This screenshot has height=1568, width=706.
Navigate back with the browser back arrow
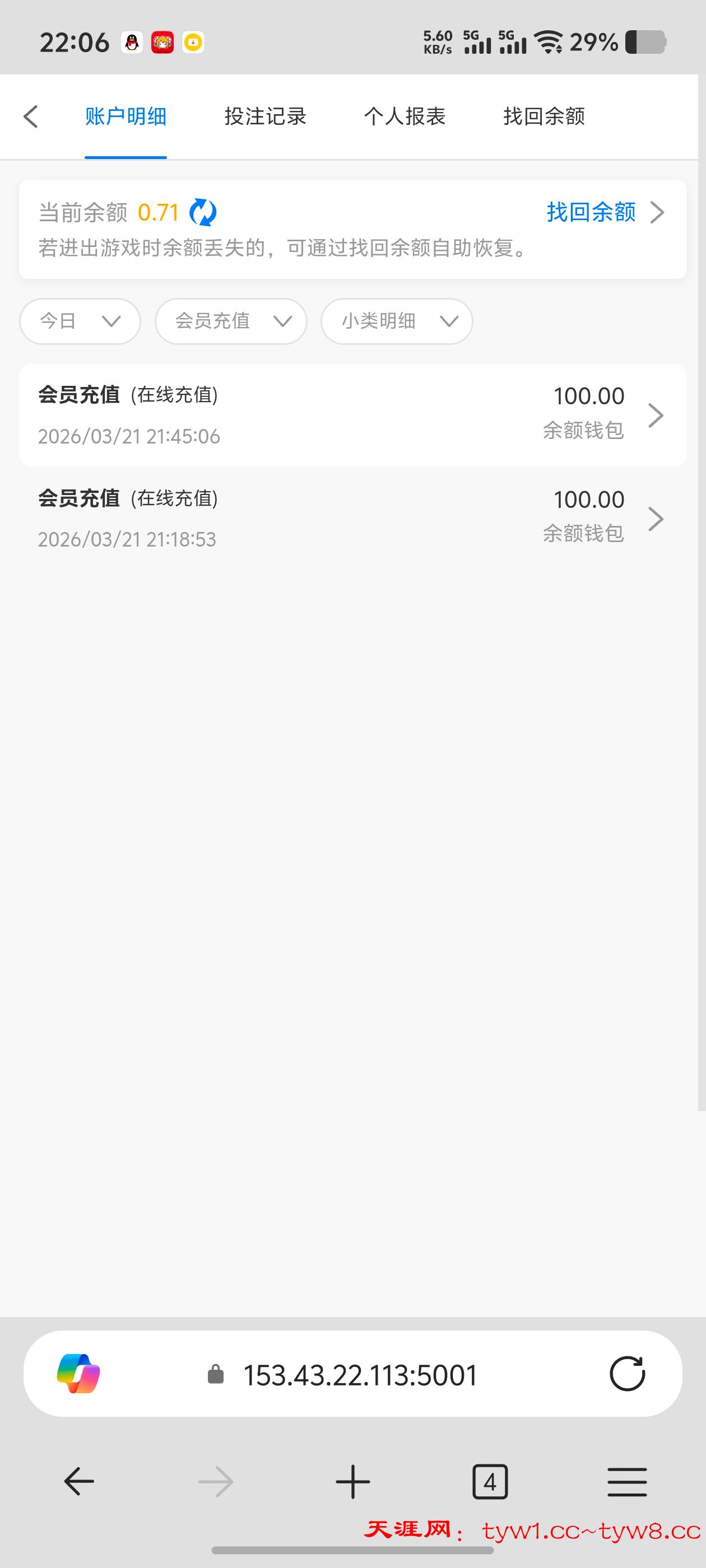[x=79, y=1481]
